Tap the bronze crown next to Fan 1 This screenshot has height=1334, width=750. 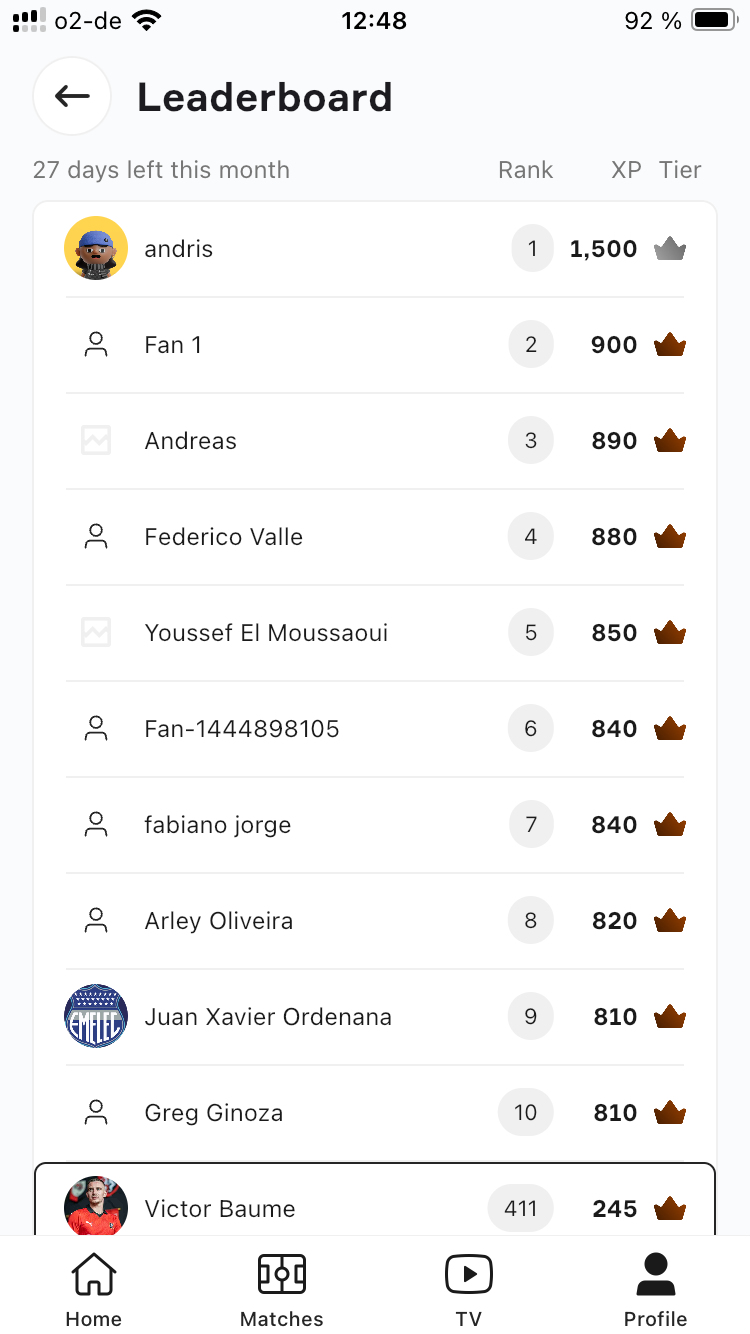[671, 344]
